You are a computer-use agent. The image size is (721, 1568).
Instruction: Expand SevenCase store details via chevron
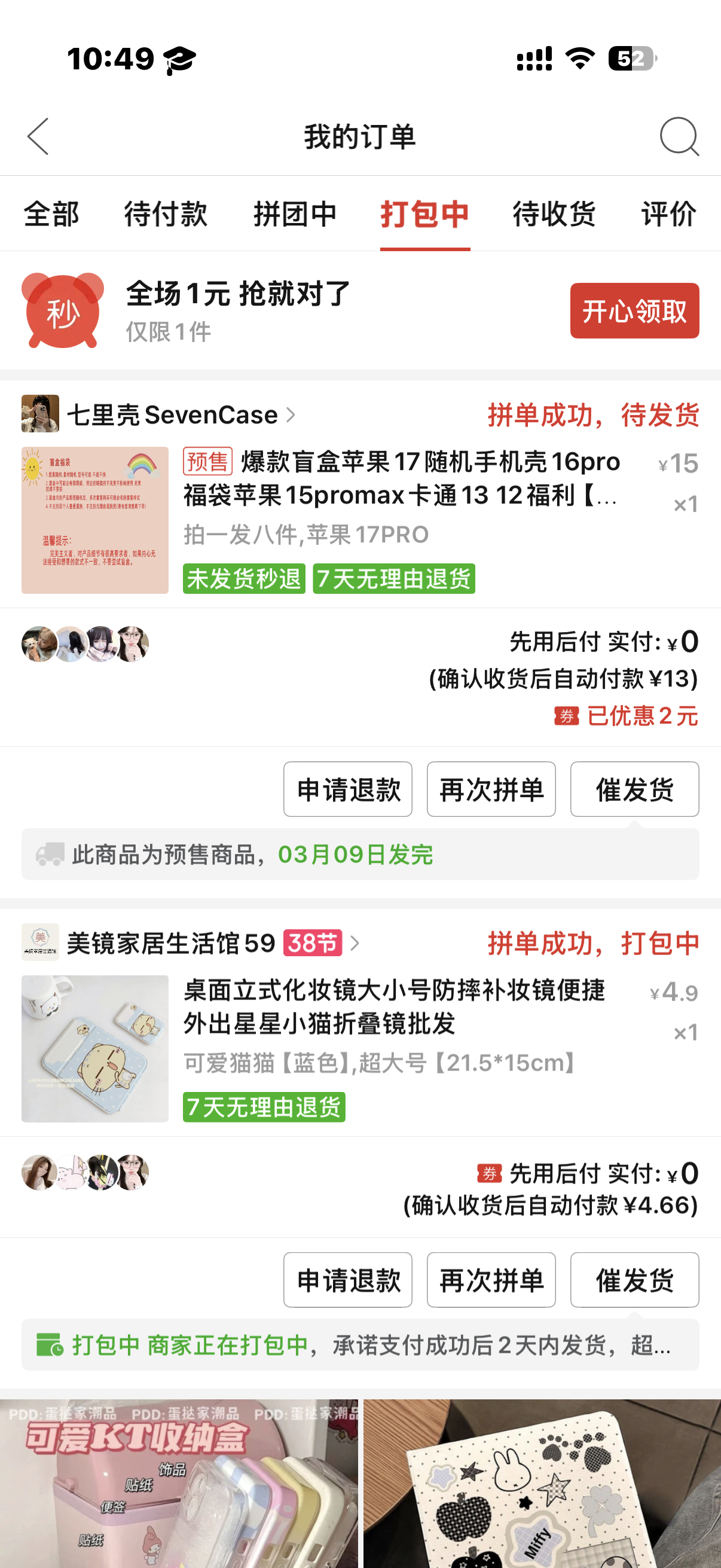click(290, 415)
